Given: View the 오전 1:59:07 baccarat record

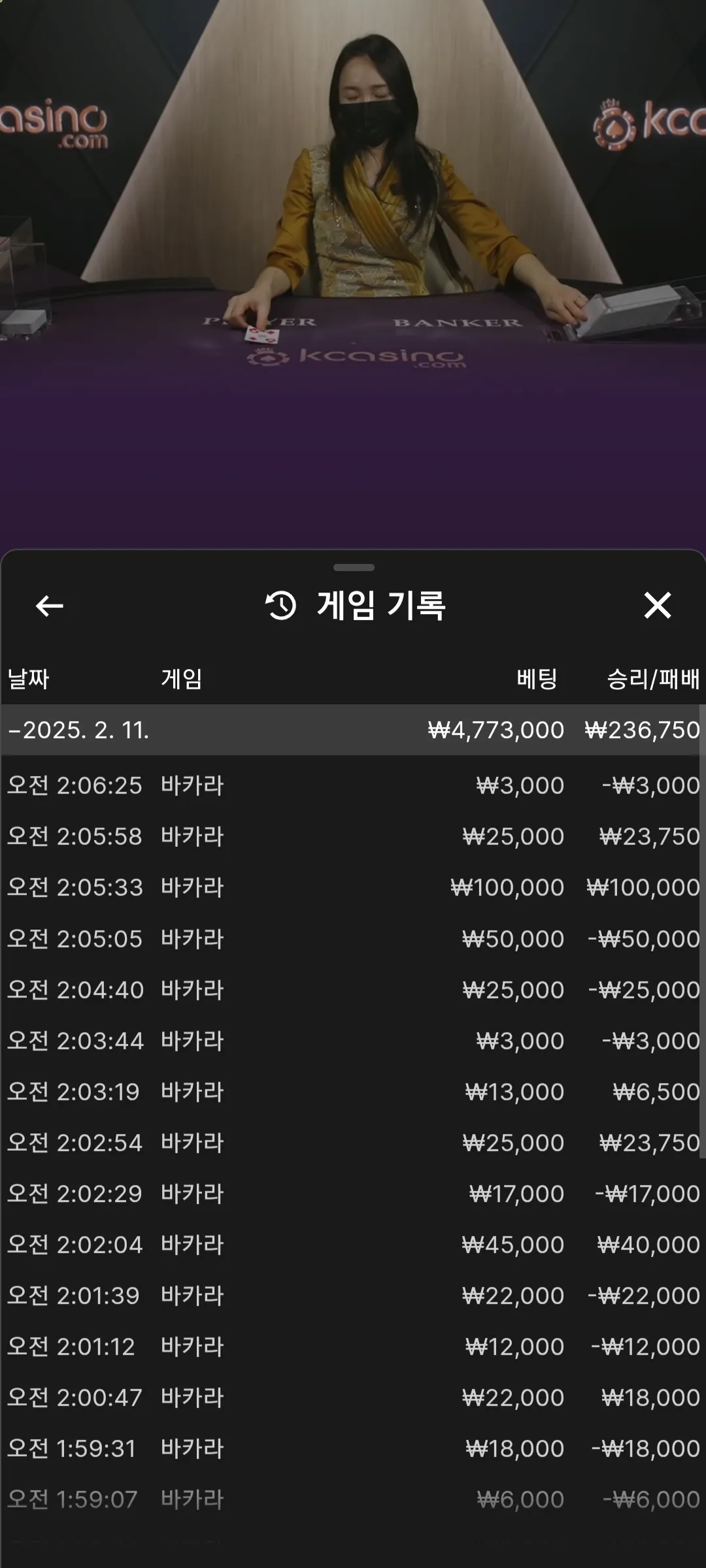Looking at the screenshot, I should (x=353, y=1499).
